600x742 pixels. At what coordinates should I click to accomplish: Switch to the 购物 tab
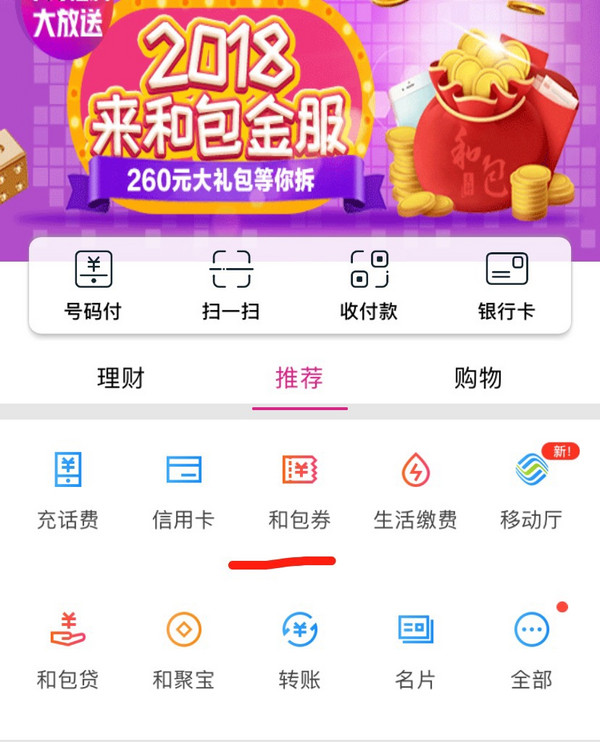[x=477, y=378]
